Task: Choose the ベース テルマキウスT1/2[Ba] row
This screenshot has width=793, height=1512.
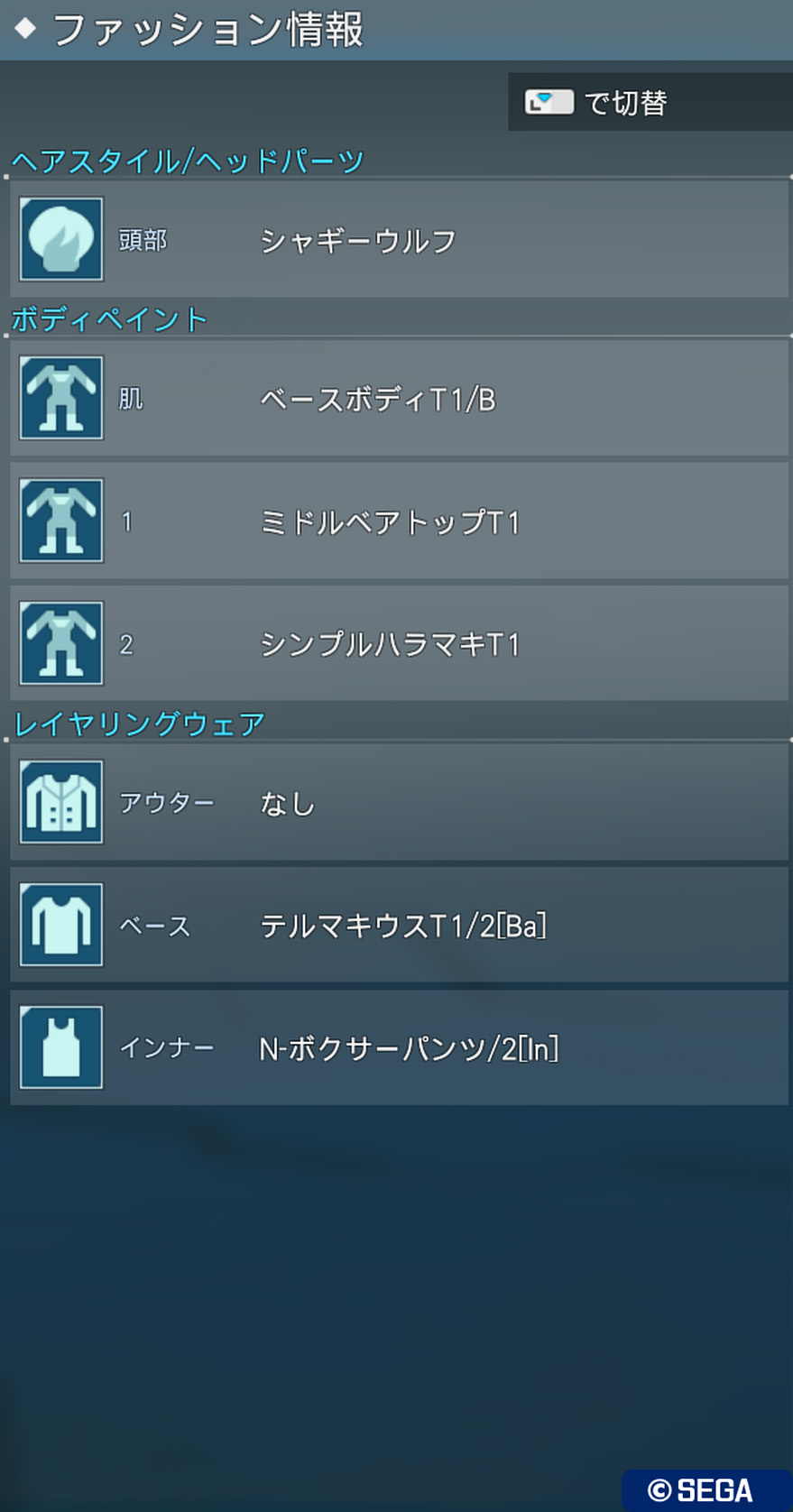Action: [400, 925]
